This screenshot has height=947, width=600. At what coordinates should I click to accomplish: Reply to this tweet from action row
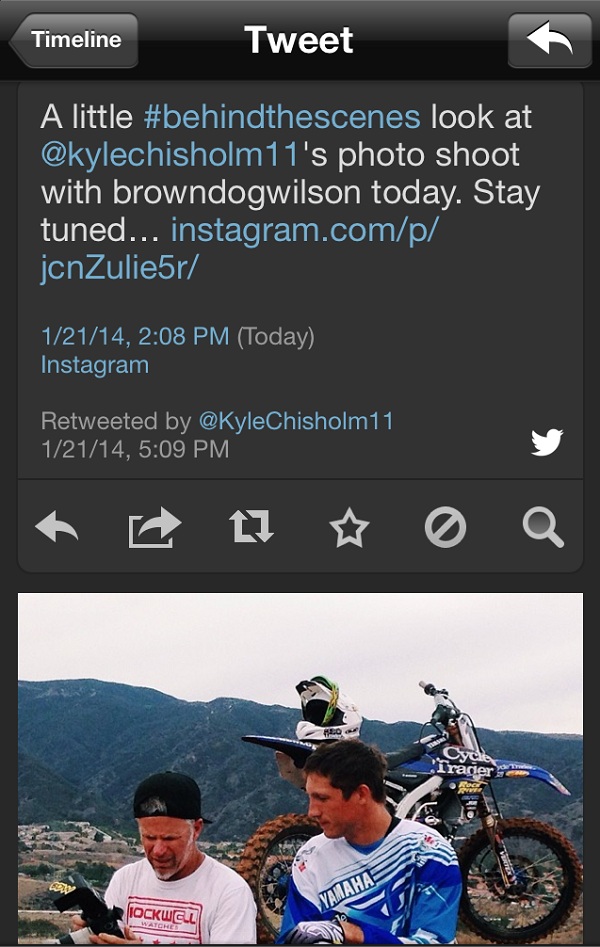[57, 526]
